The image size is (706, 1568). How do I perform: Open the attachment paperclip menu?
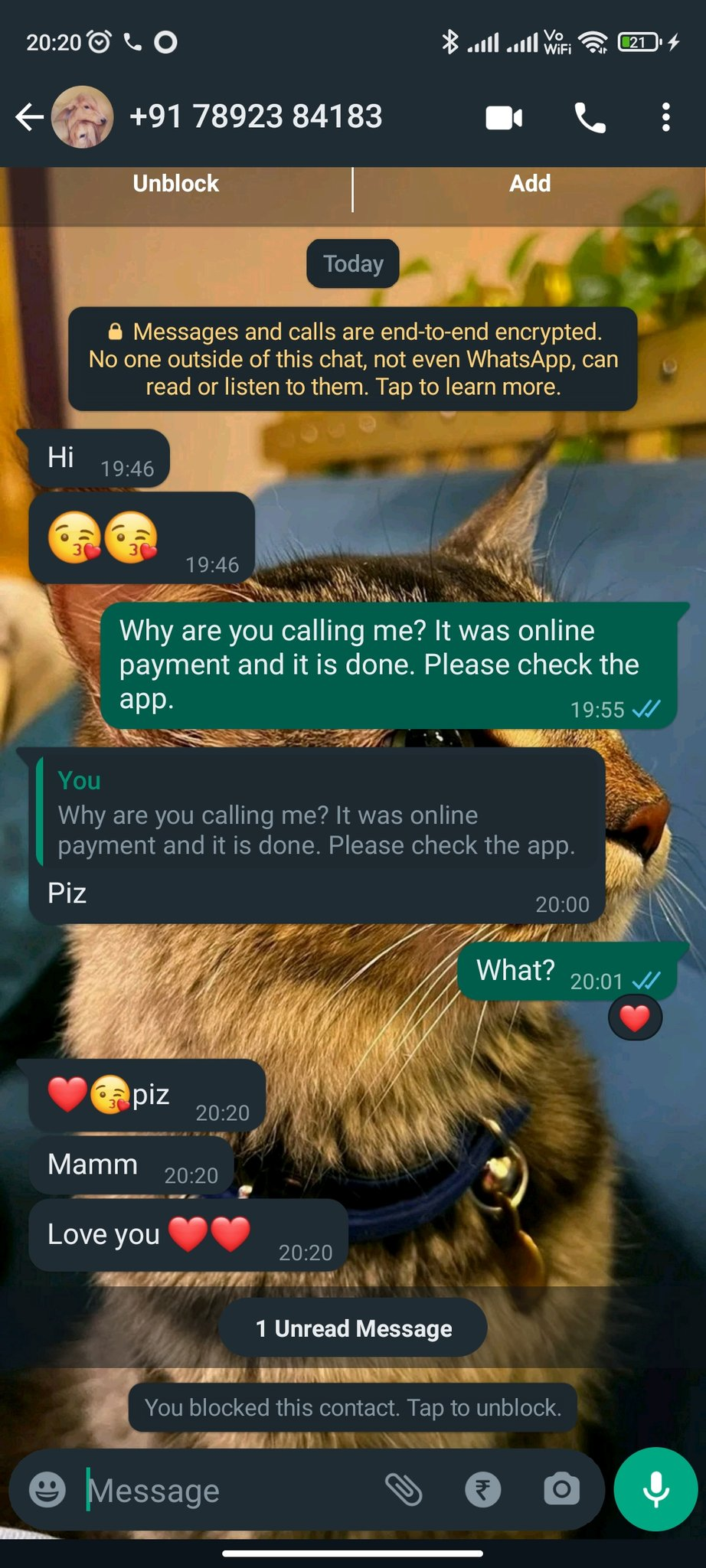404,1490
